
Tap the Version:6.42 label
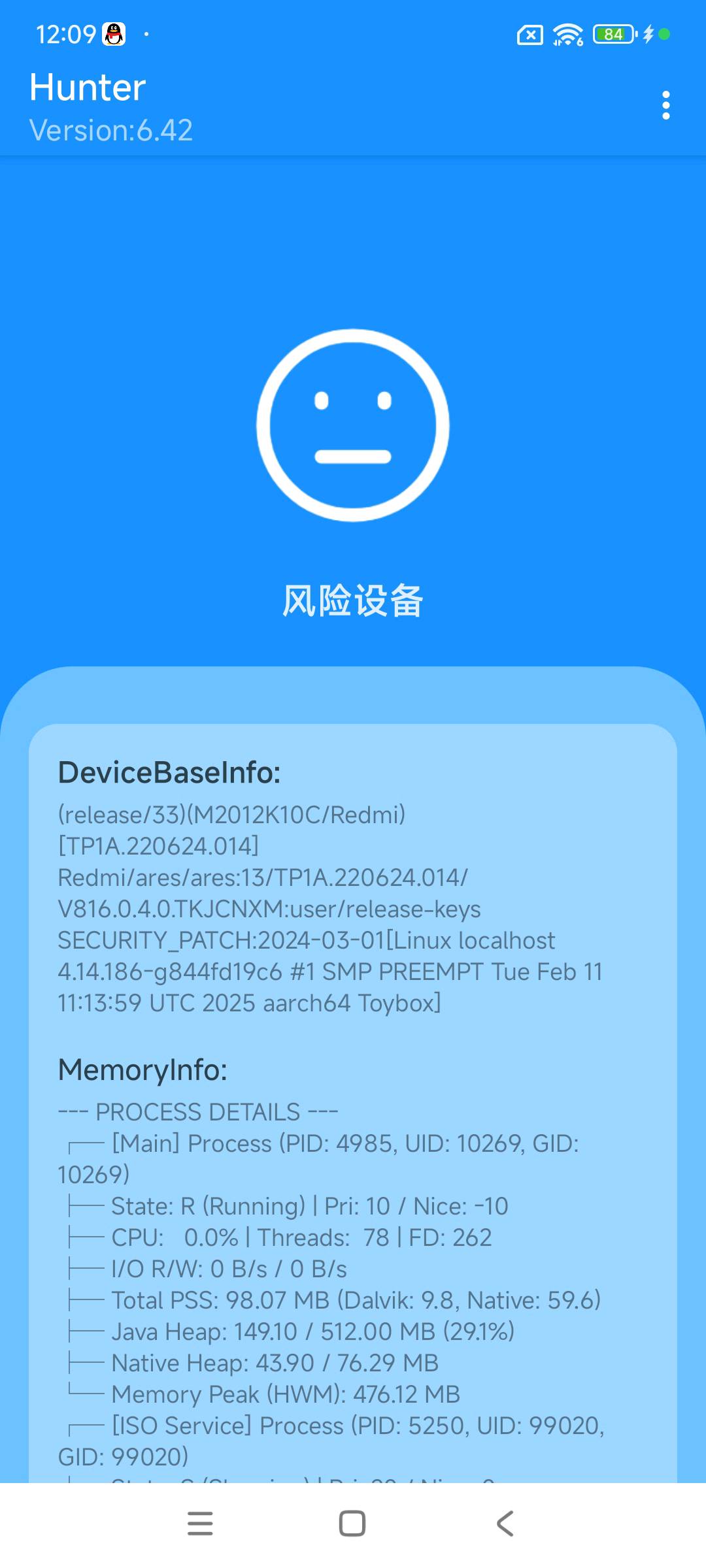(x=111, y=131)
